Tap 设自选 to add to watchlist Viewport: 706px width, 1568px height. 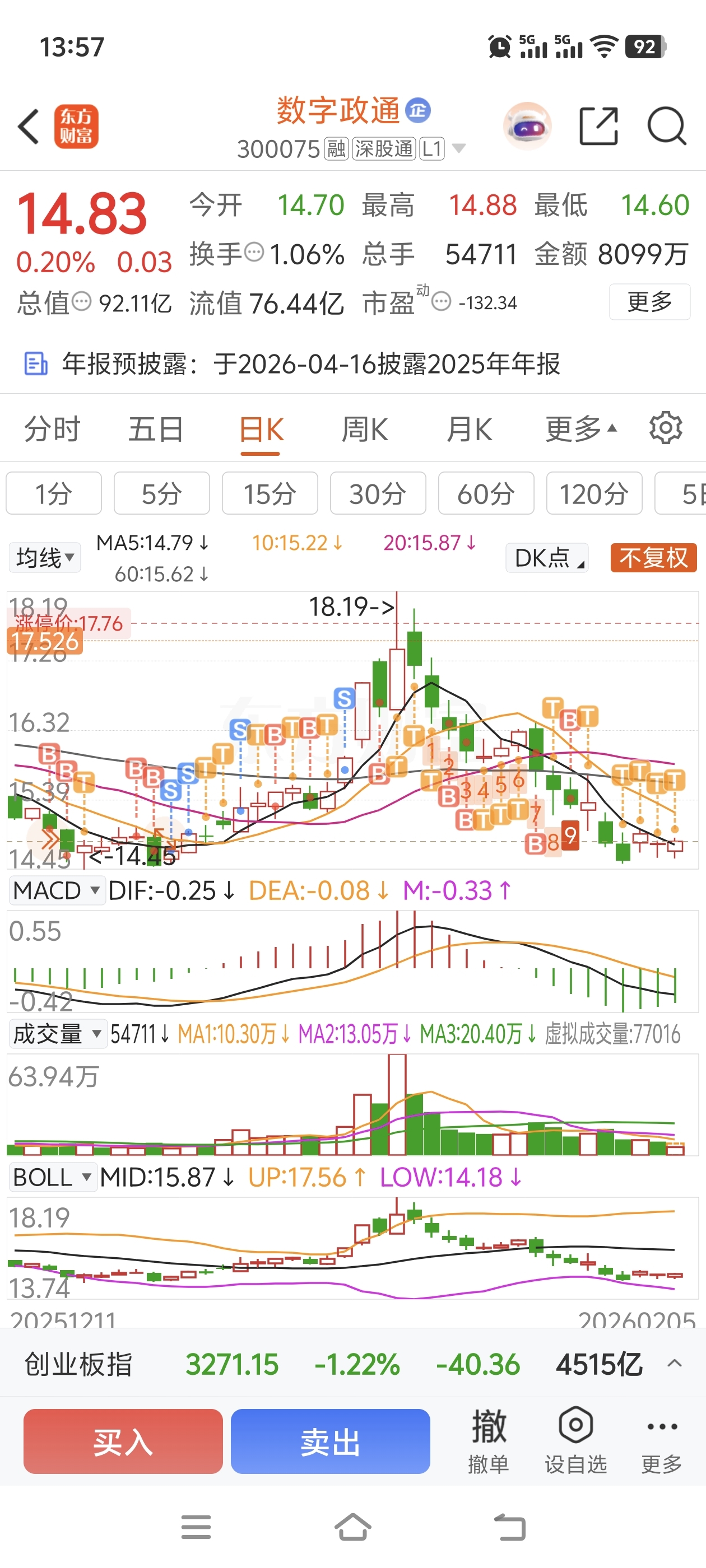click(575, 1440)
